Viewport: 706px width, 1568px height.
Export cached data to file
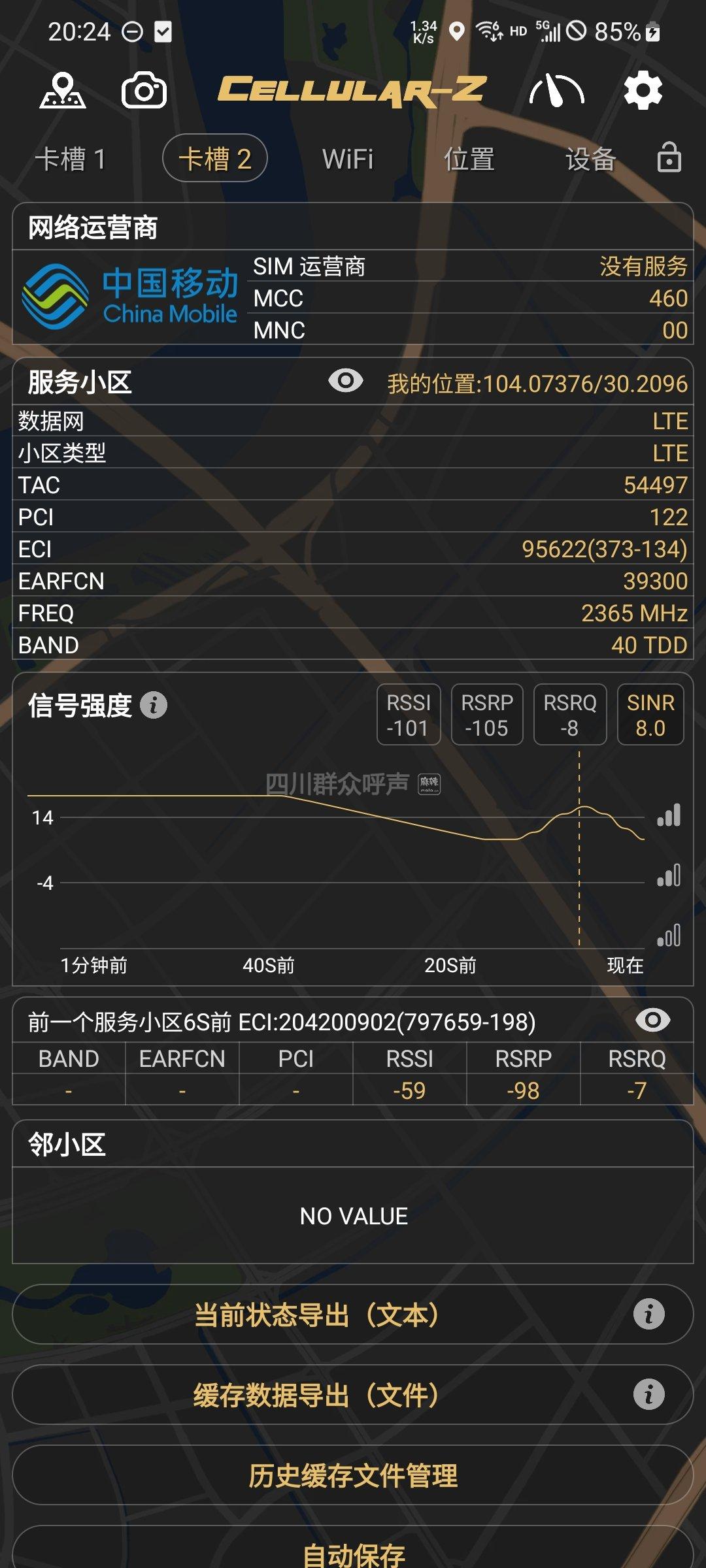(x=316, y=1395)
